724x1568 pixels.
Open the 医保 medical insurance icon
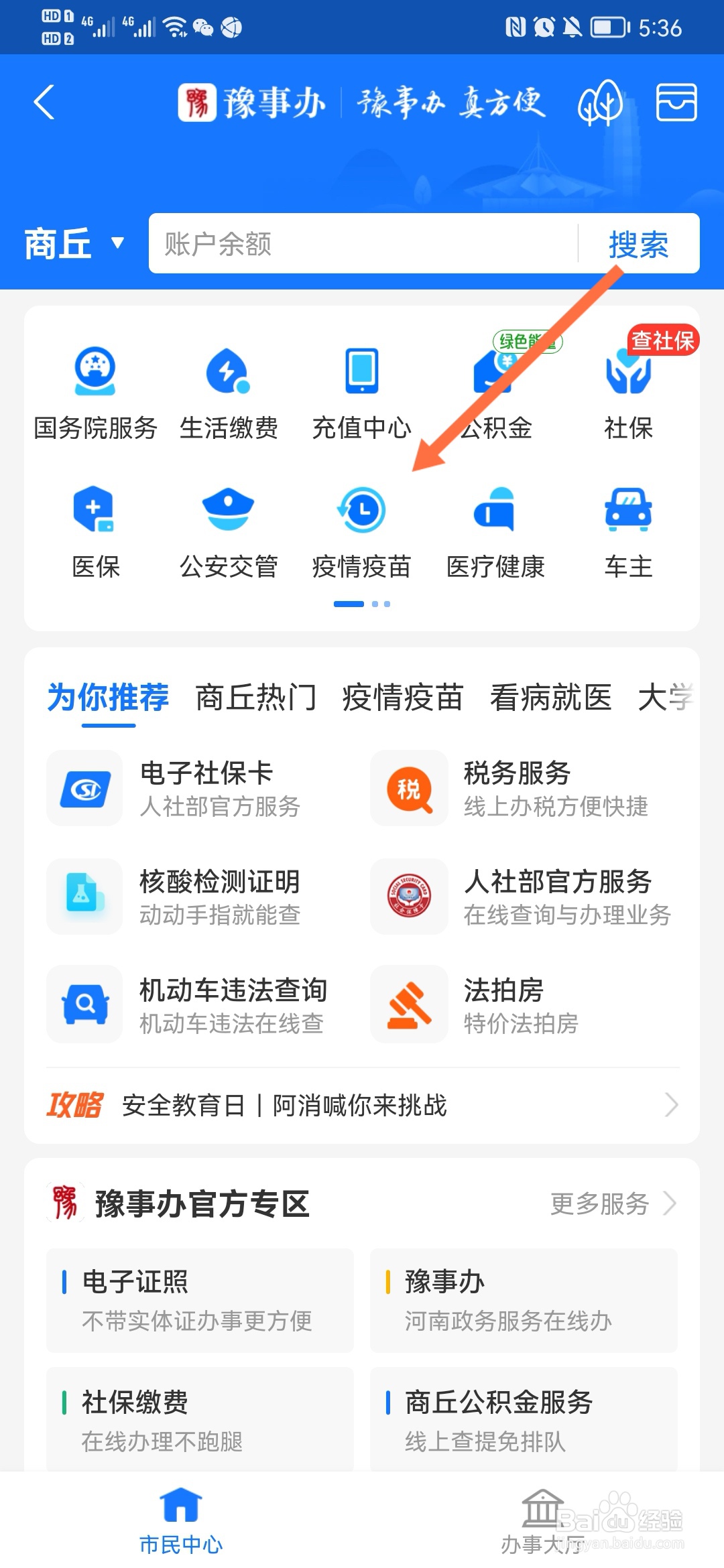pos(94,529)
